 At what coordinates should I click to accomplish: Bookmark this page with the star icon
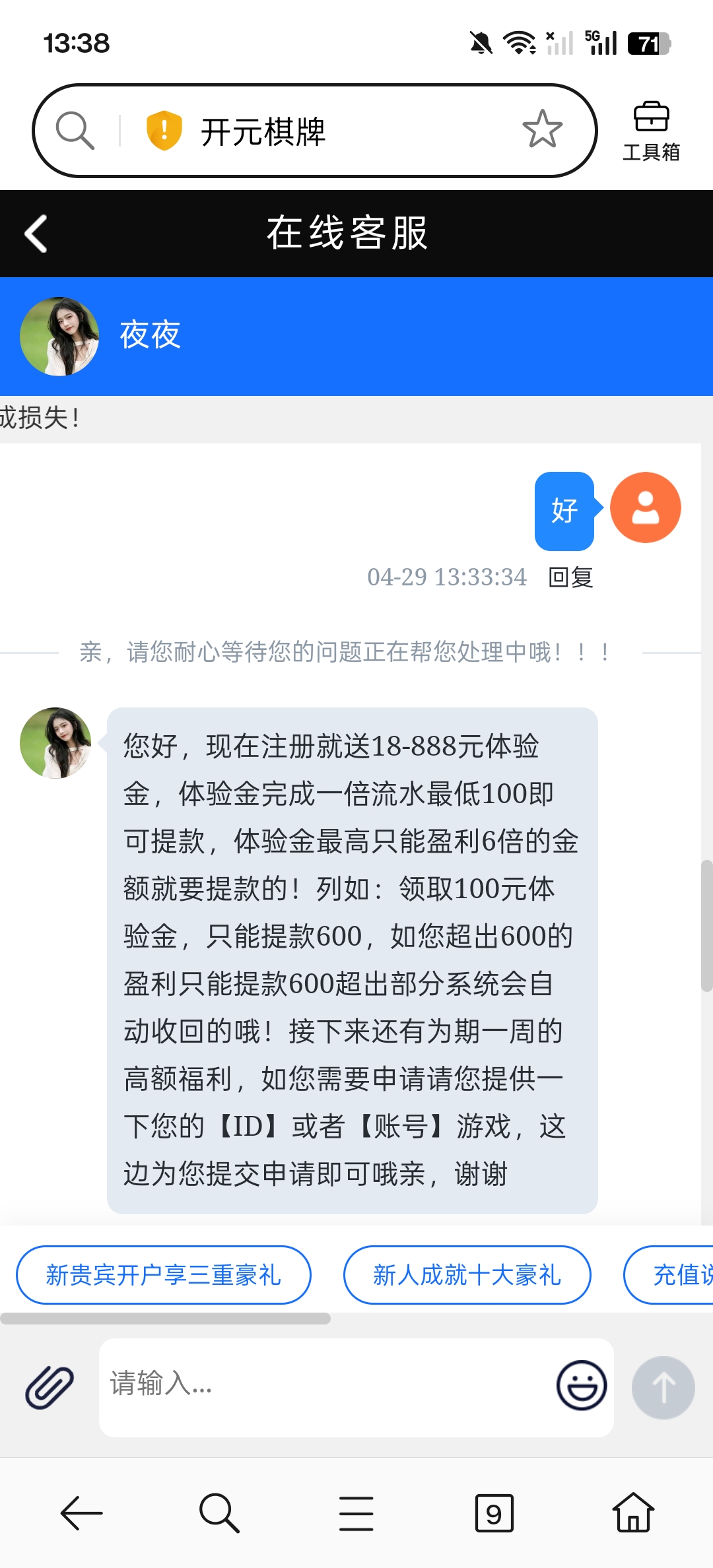coord(542,129)
